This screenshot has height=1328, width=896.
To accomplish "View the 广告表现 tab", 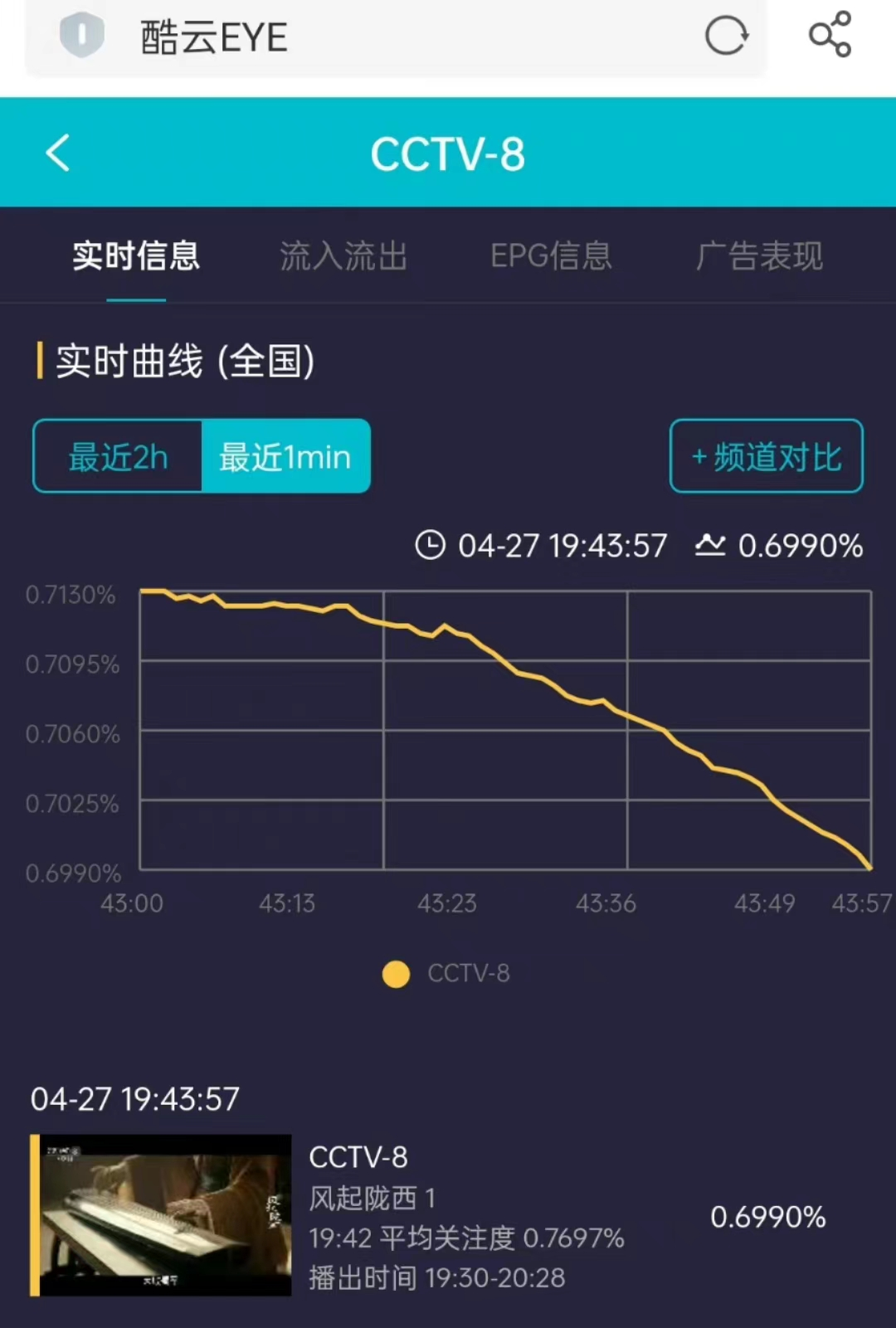I will (x=759, y=255).
